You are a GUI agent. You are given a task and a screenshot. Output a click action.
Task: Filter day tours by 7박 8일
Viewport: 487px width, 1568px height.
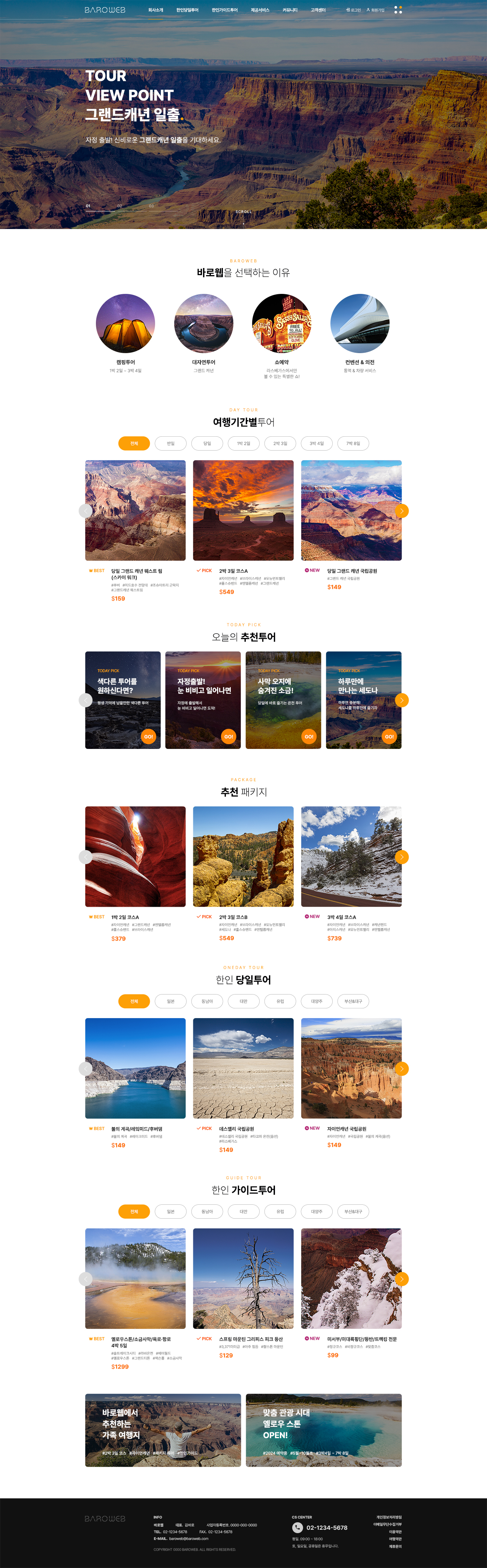pos(353,443)
